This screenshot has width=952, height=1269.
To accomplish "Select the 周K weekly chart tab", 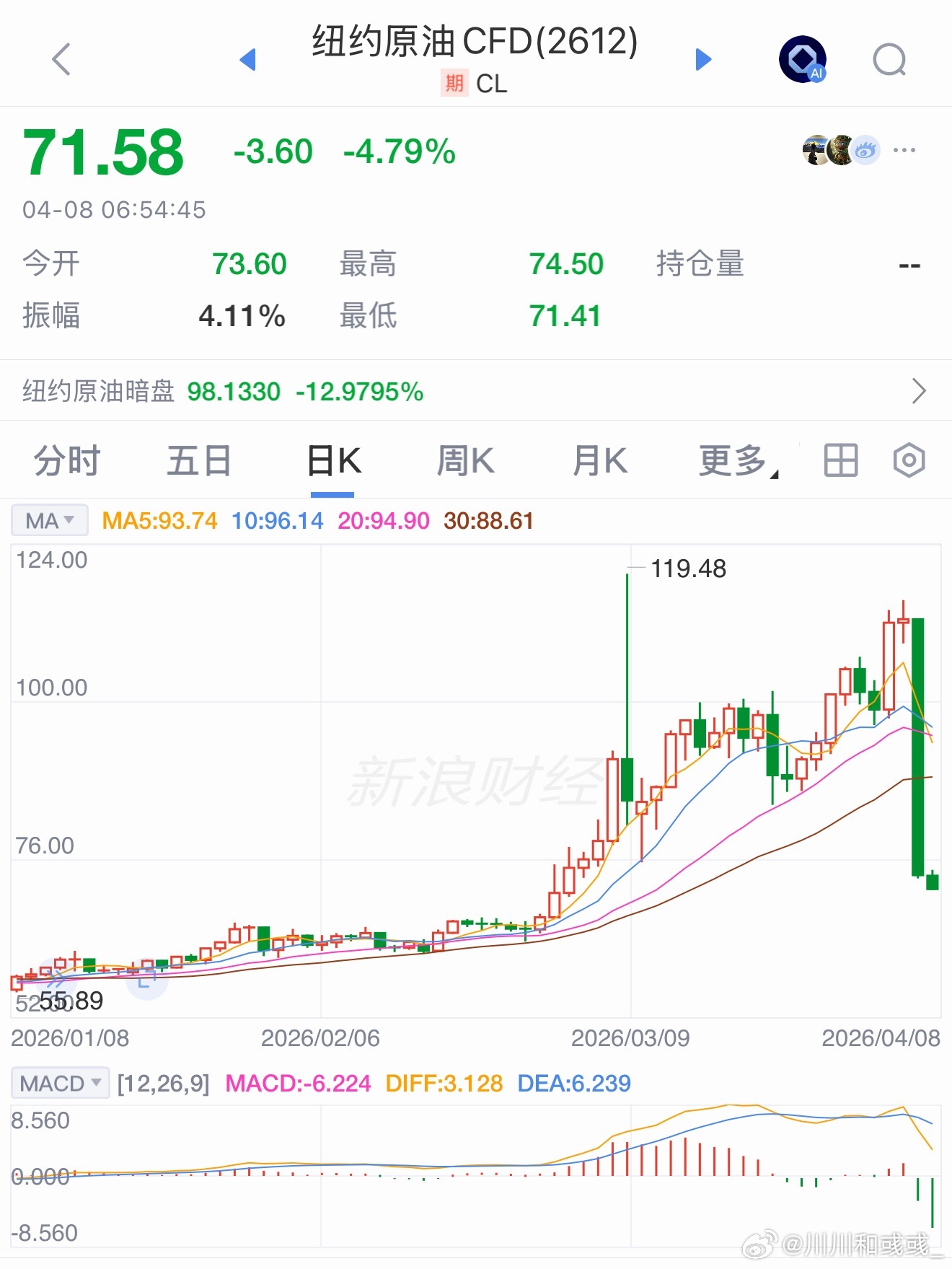I will coord(466,460).
